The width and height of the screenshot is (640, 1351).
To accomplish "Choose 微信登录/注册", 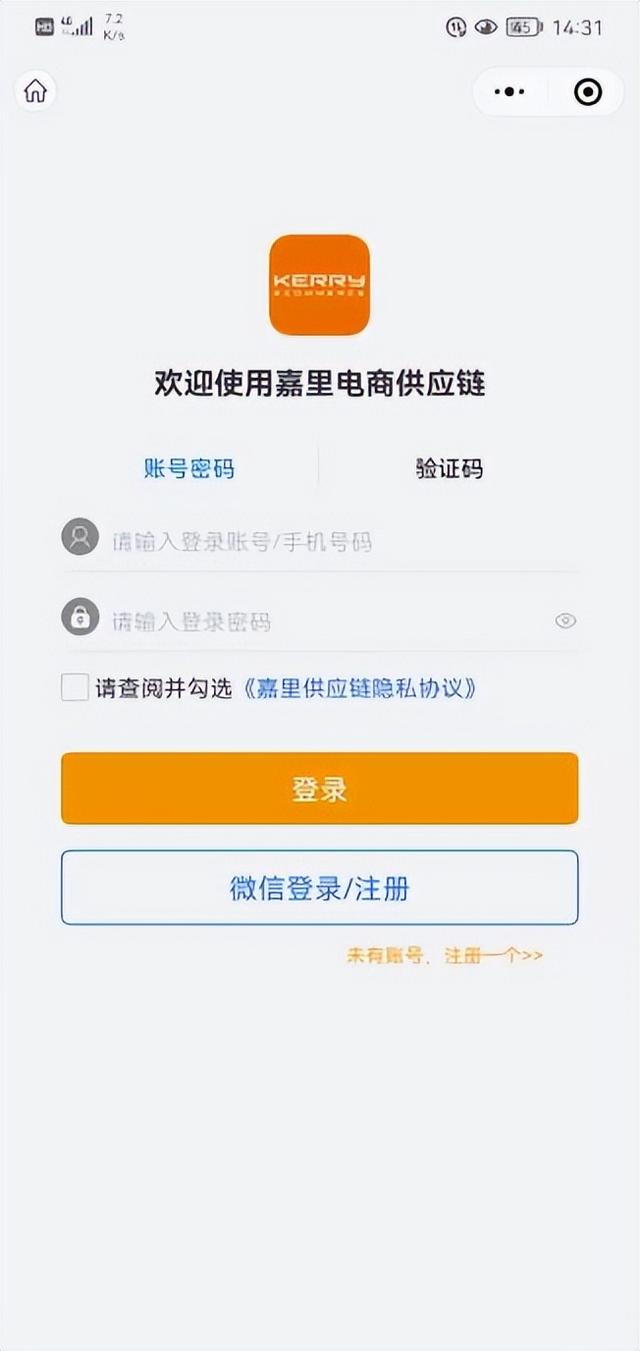I will click(x=320, y=888).
